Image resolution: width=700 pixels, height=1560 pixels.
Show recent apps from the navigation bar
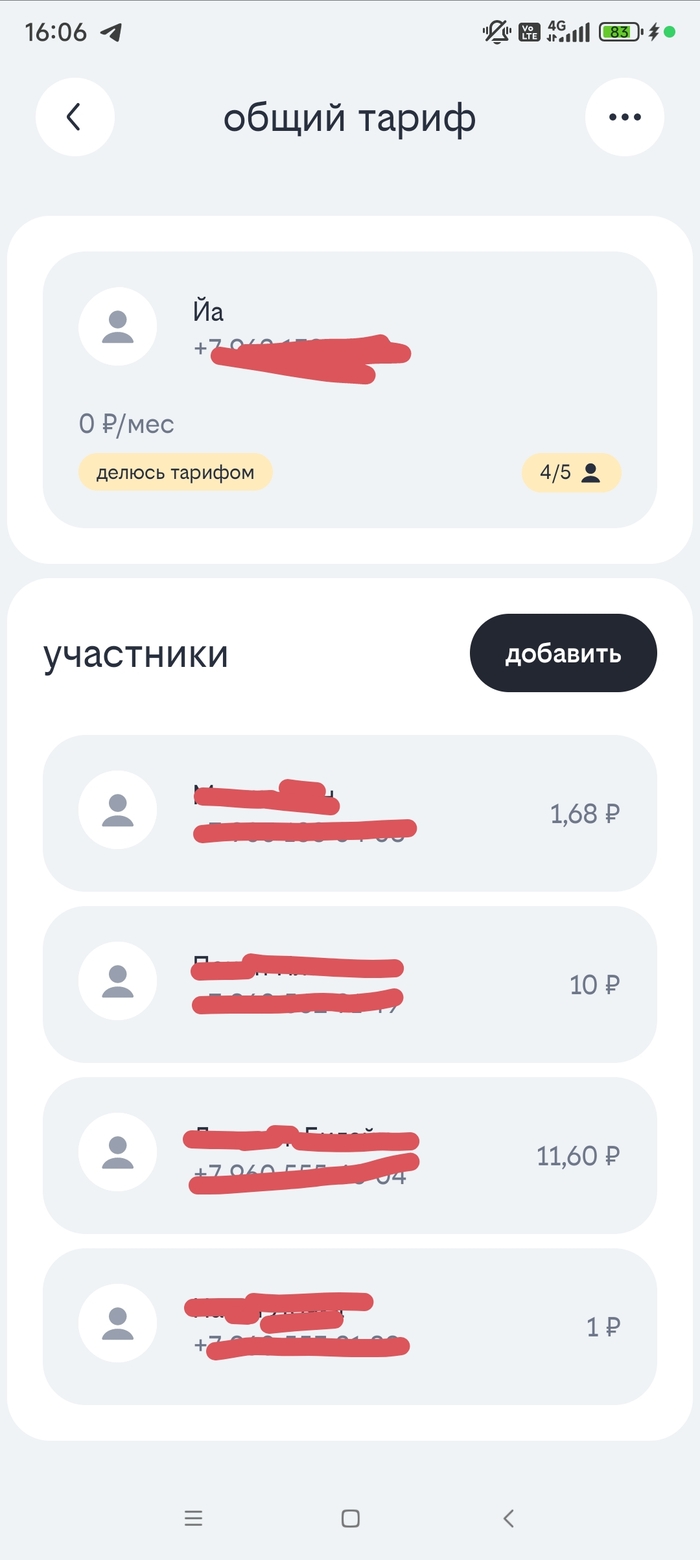pyautogui.click(x=194, y=1518)
